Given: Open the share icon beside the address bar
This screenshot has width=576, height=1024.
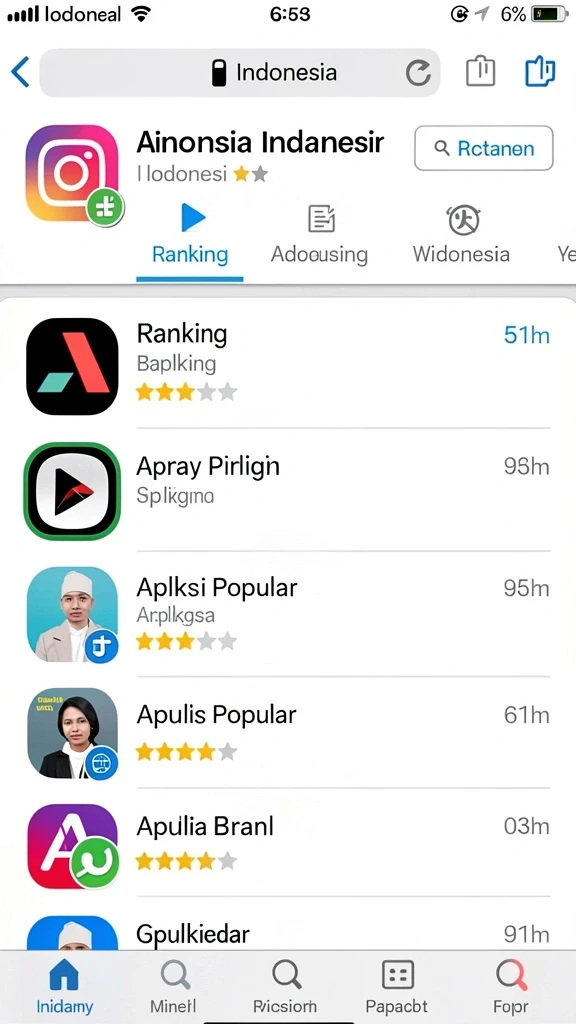Looking at the screenshot, I should coord(481,71).
